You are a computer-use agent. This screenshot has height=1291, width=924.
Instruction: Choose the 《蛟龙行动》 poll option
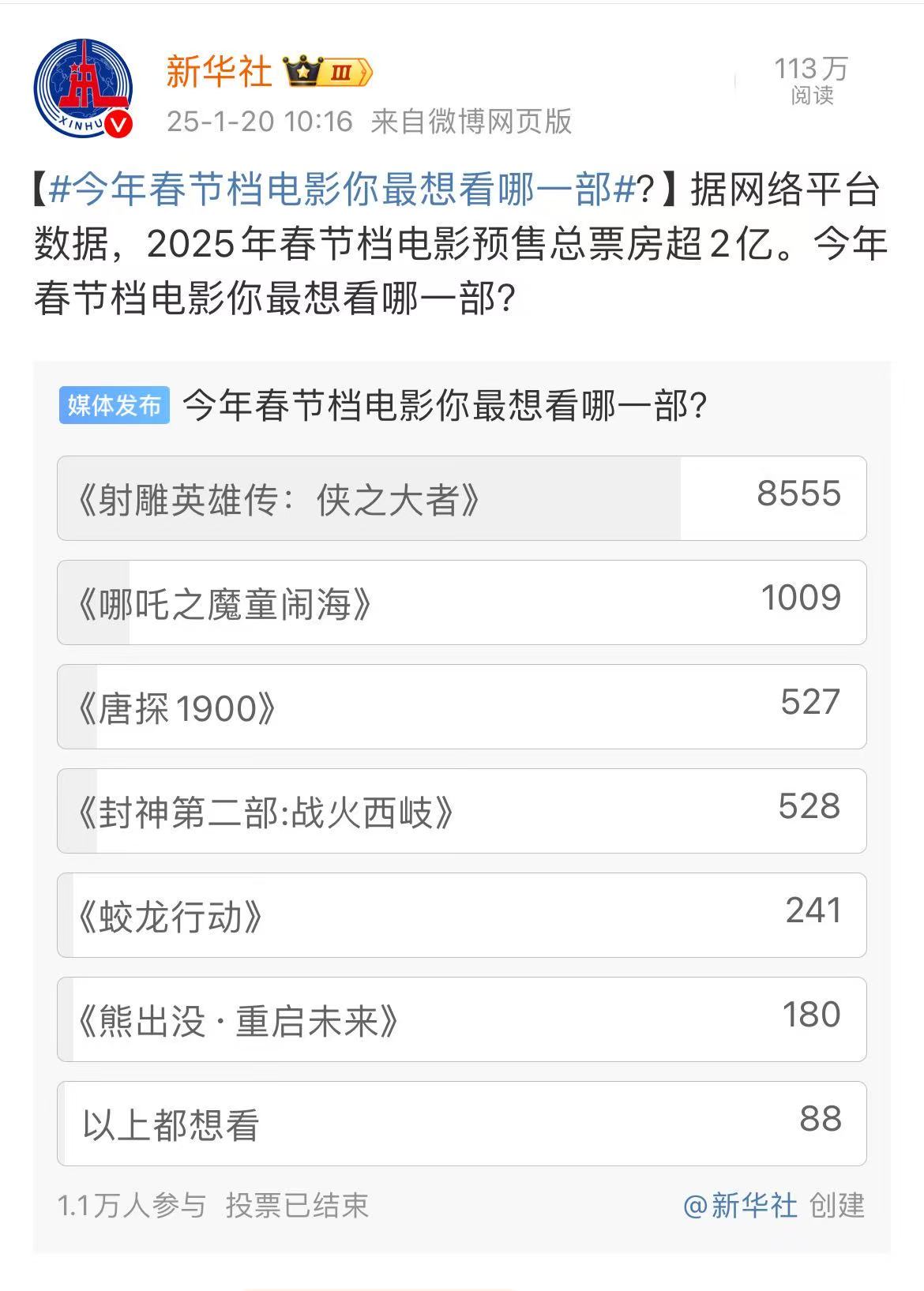[x=461, y=915]
